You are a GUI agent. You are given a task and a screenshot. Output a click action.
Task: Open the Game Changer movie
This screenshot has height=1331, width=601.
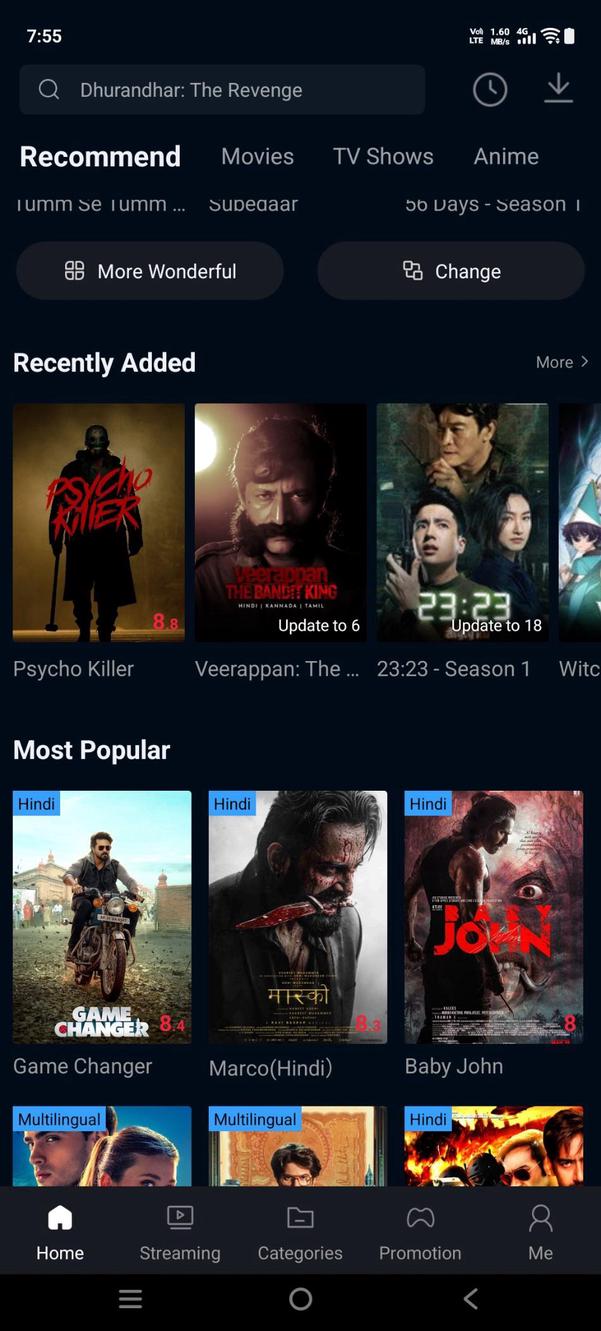click(x=102, y=917)
